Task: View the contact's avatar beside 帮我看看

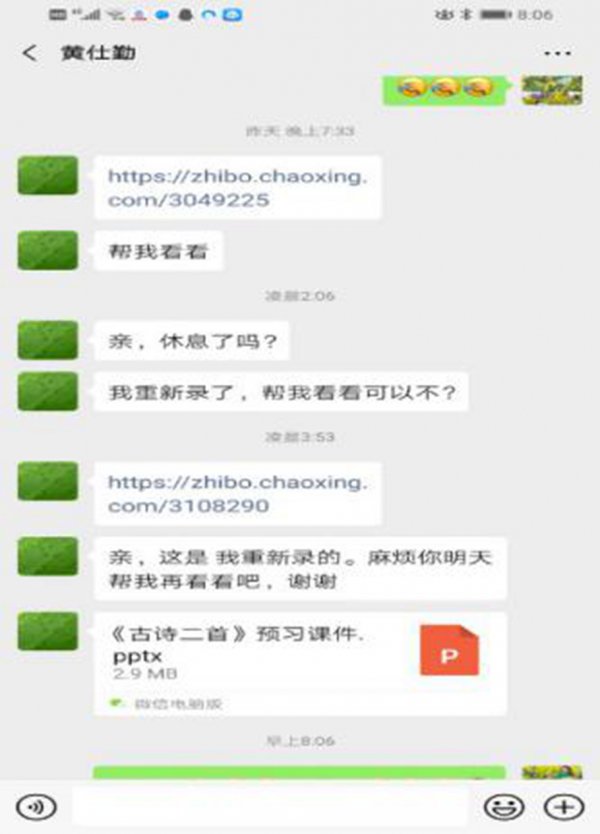Action: (47, 251)
